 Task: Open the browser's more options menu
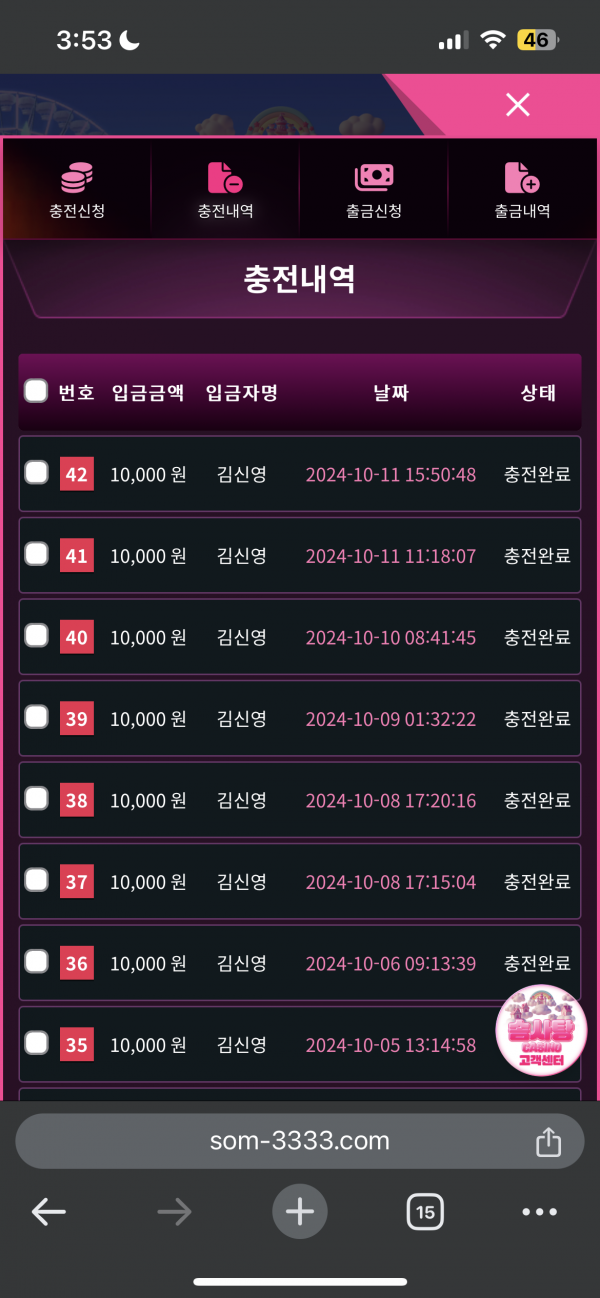tap(539, 1212)
